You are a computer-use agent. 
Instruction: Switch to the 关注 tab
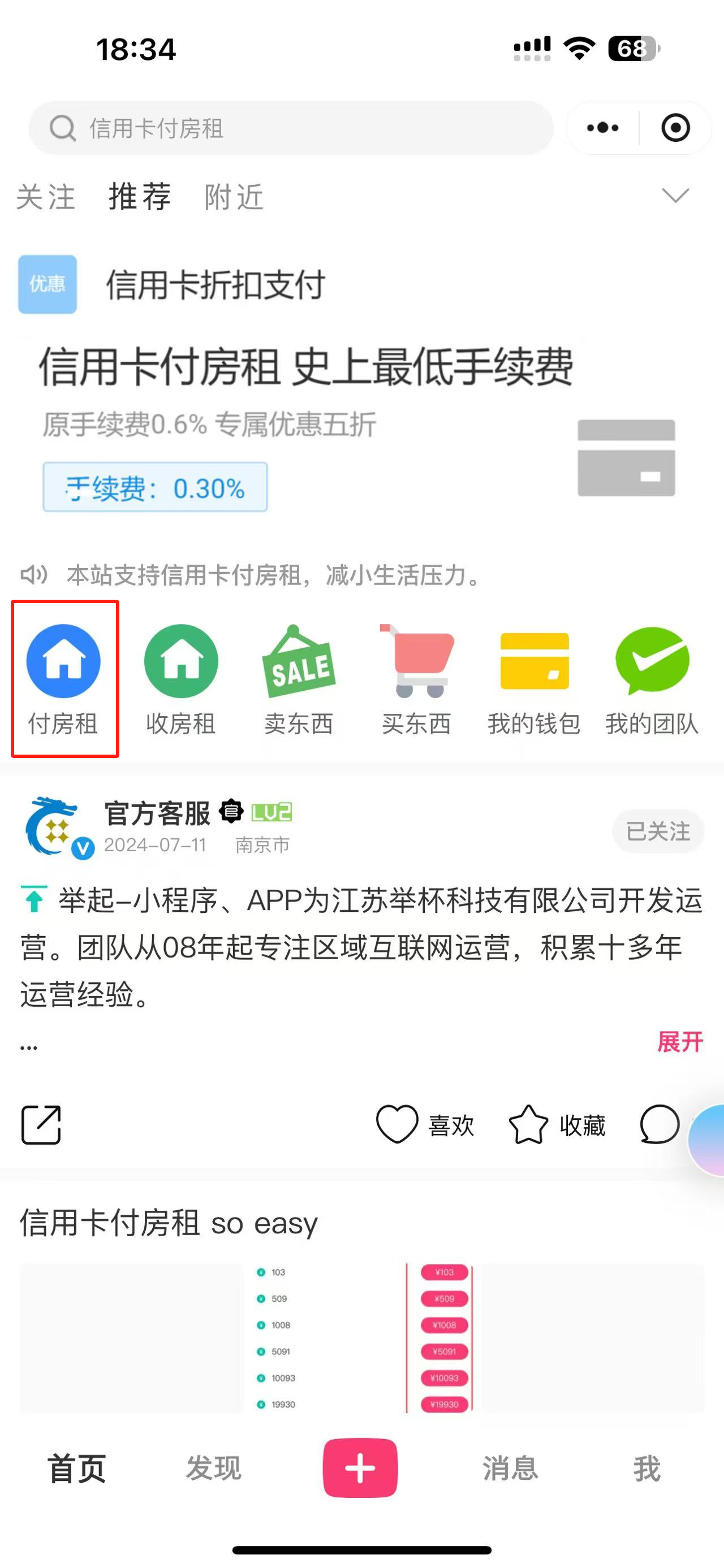point(46,197)
